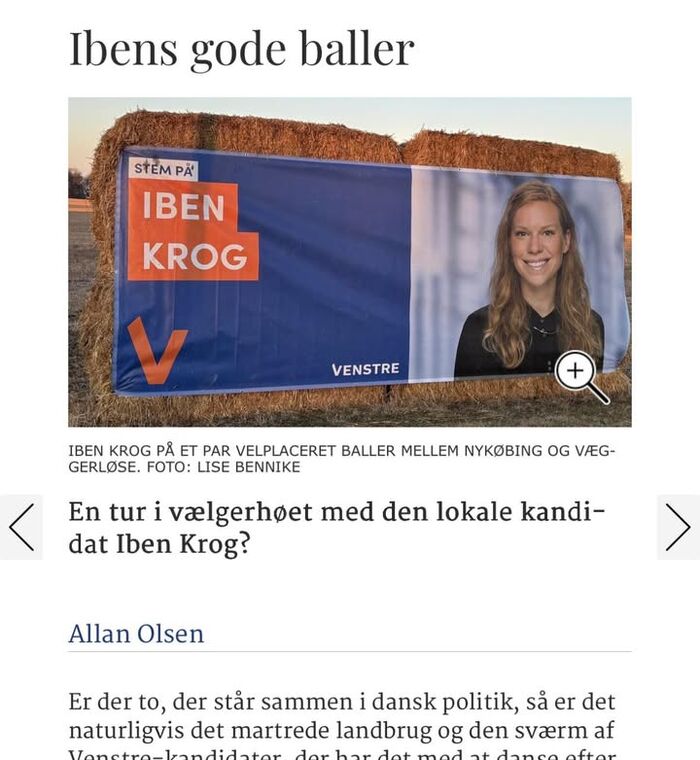Enlarge the photo with the magnifier icon

click(579, 374)
